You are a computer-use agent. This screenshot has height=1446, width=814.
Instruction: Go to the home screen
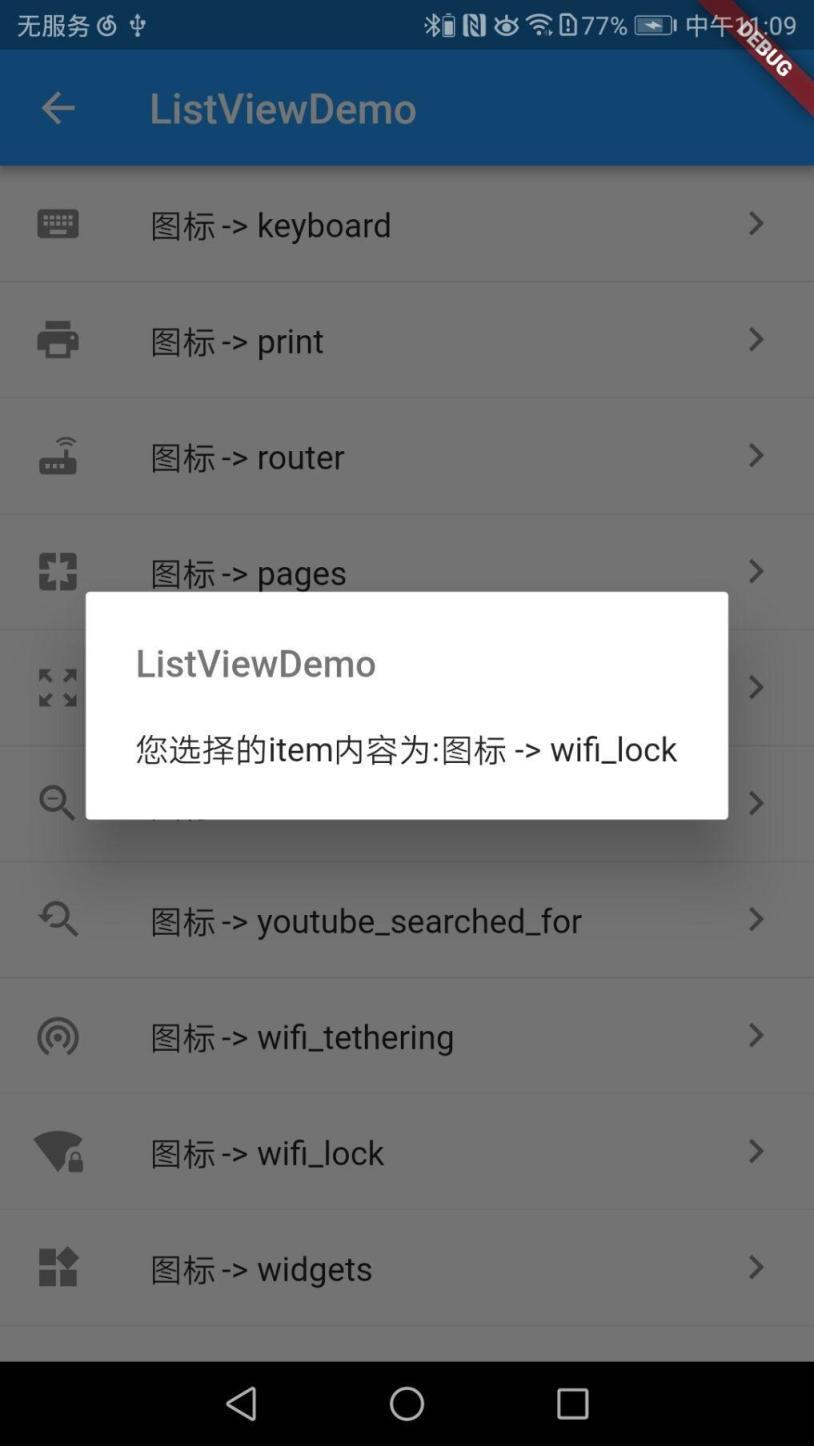[407, 1404]
